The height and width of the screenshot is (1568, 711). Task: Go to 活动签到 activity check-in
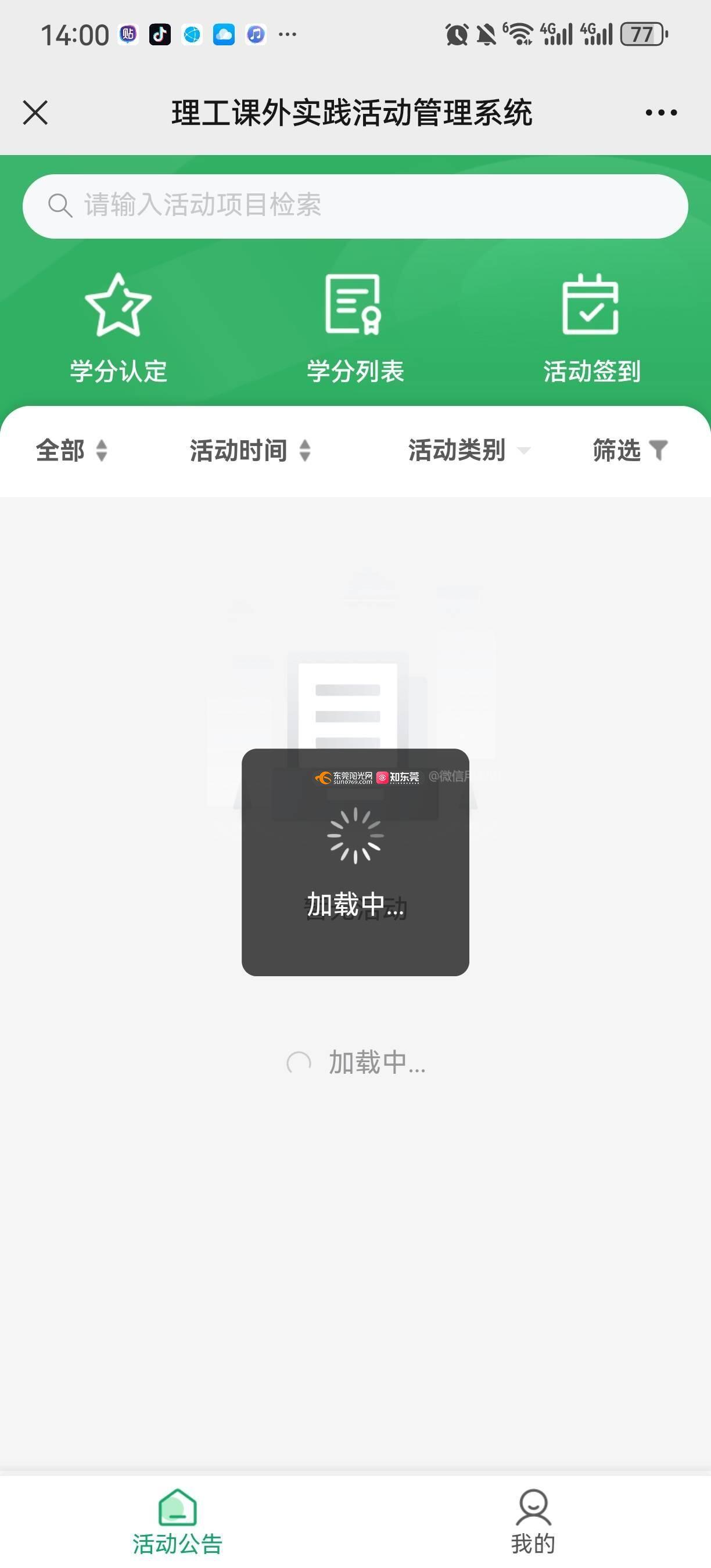point(591,329)
